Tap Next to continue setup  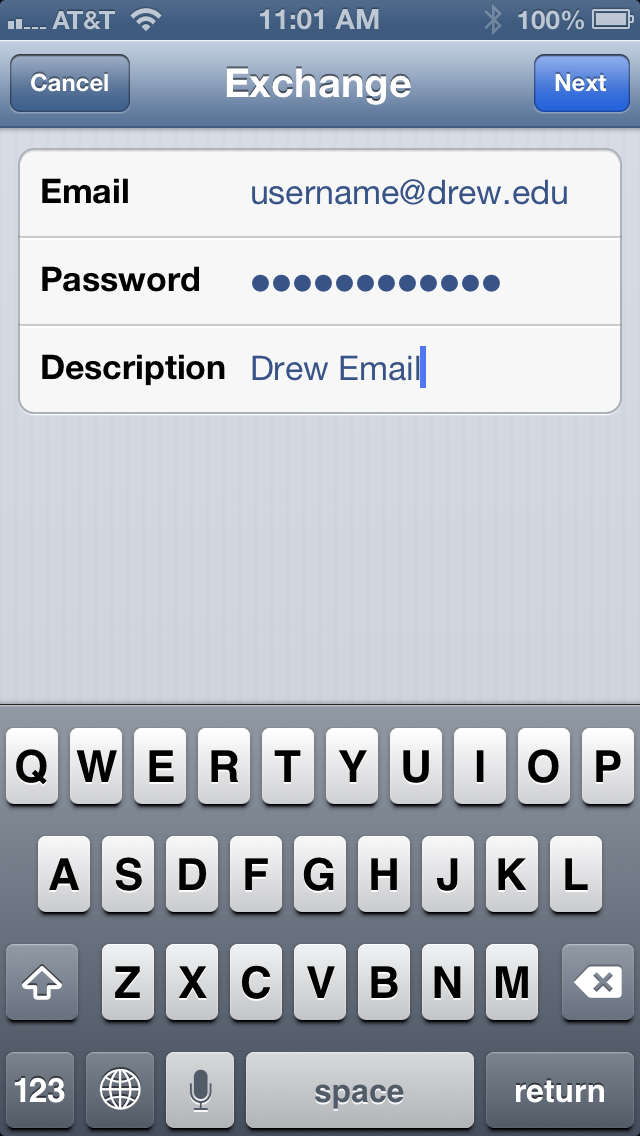tap(581, 83)
